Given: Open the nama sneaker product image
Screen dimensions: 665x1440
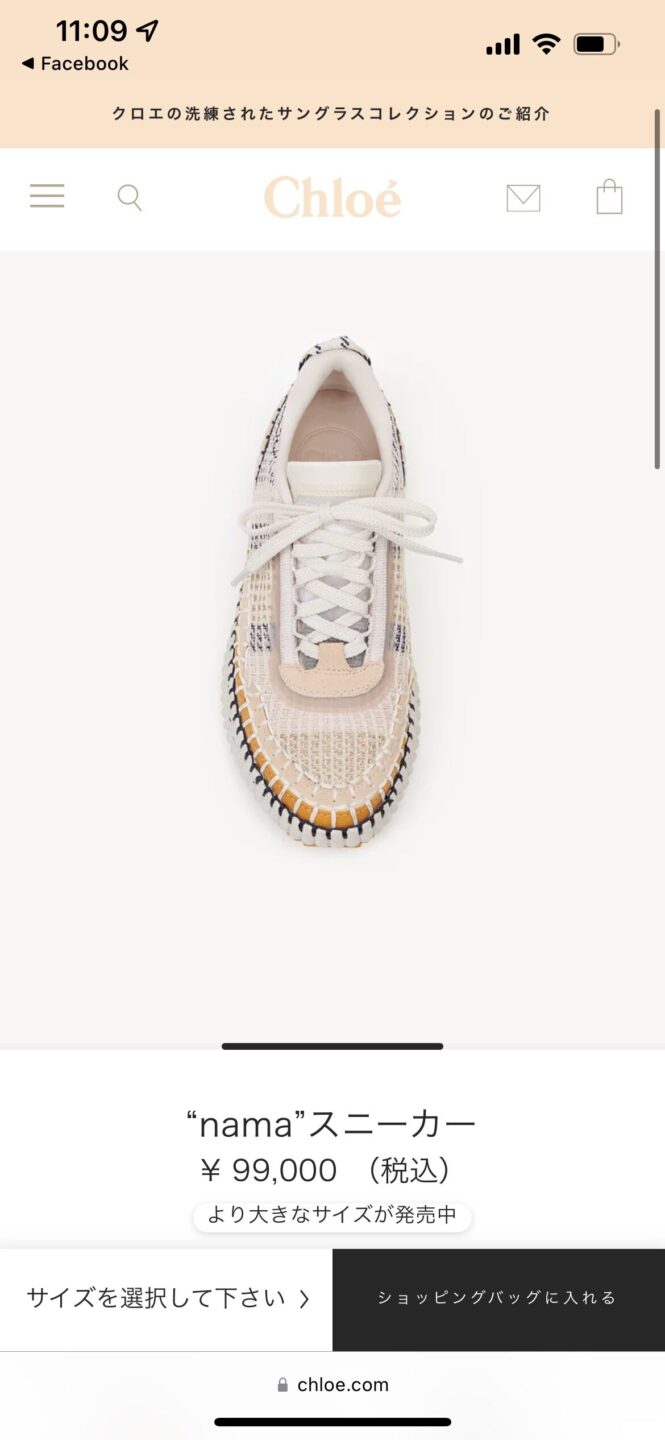Looking at the screenshot, I should pyautogui.click(x=330, y=600).
